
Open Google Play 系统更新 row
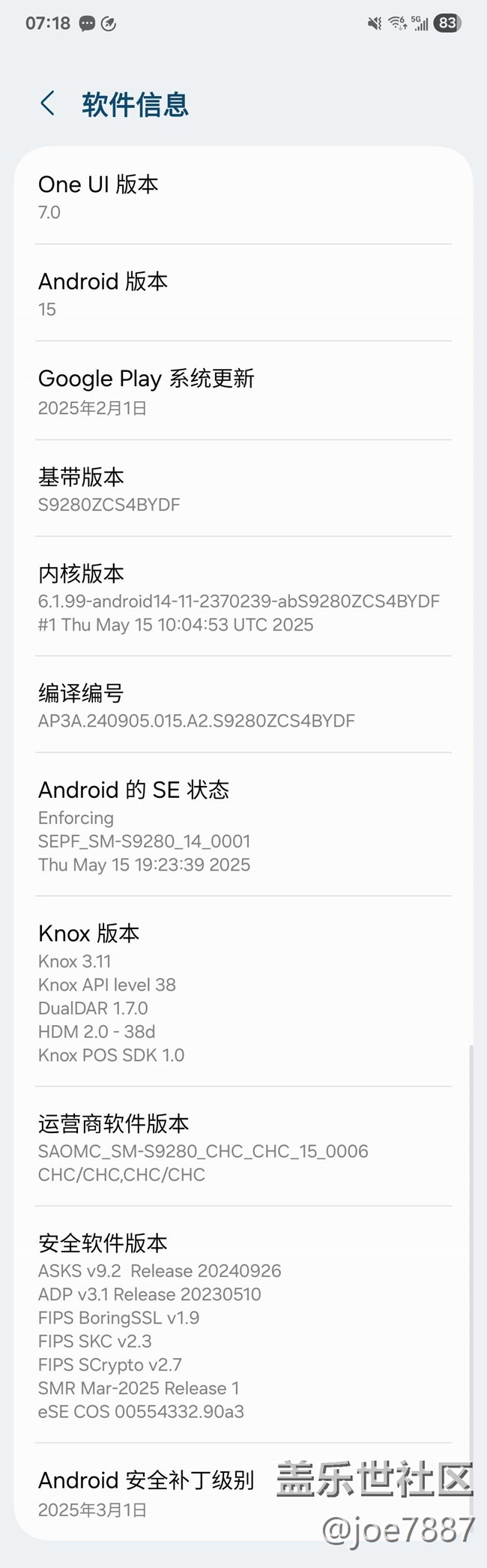(243, 391)
